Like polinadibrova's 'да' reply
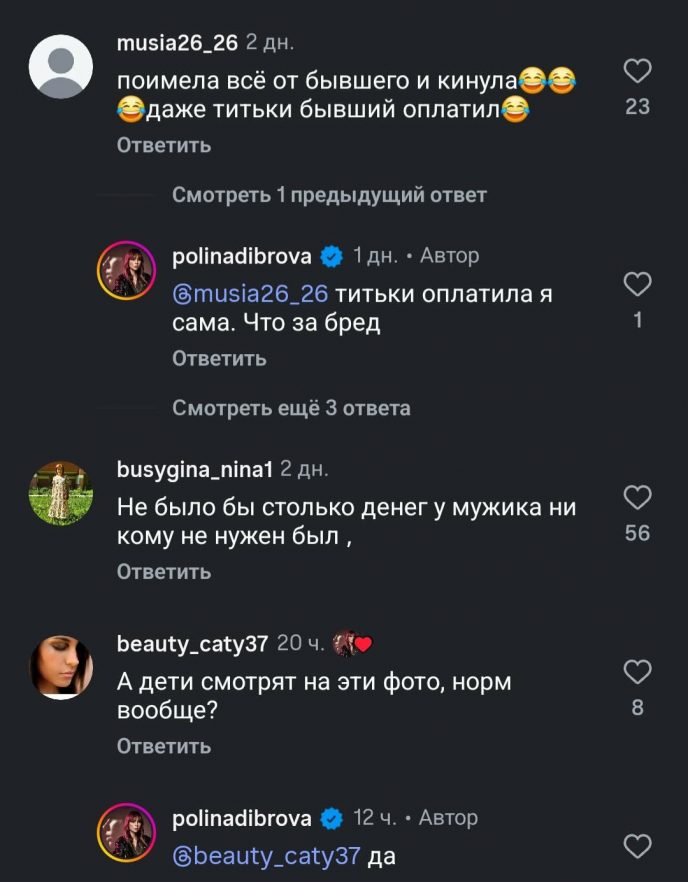Image resolution: width=688 pixels, height=882 pixels. (637, 847)
